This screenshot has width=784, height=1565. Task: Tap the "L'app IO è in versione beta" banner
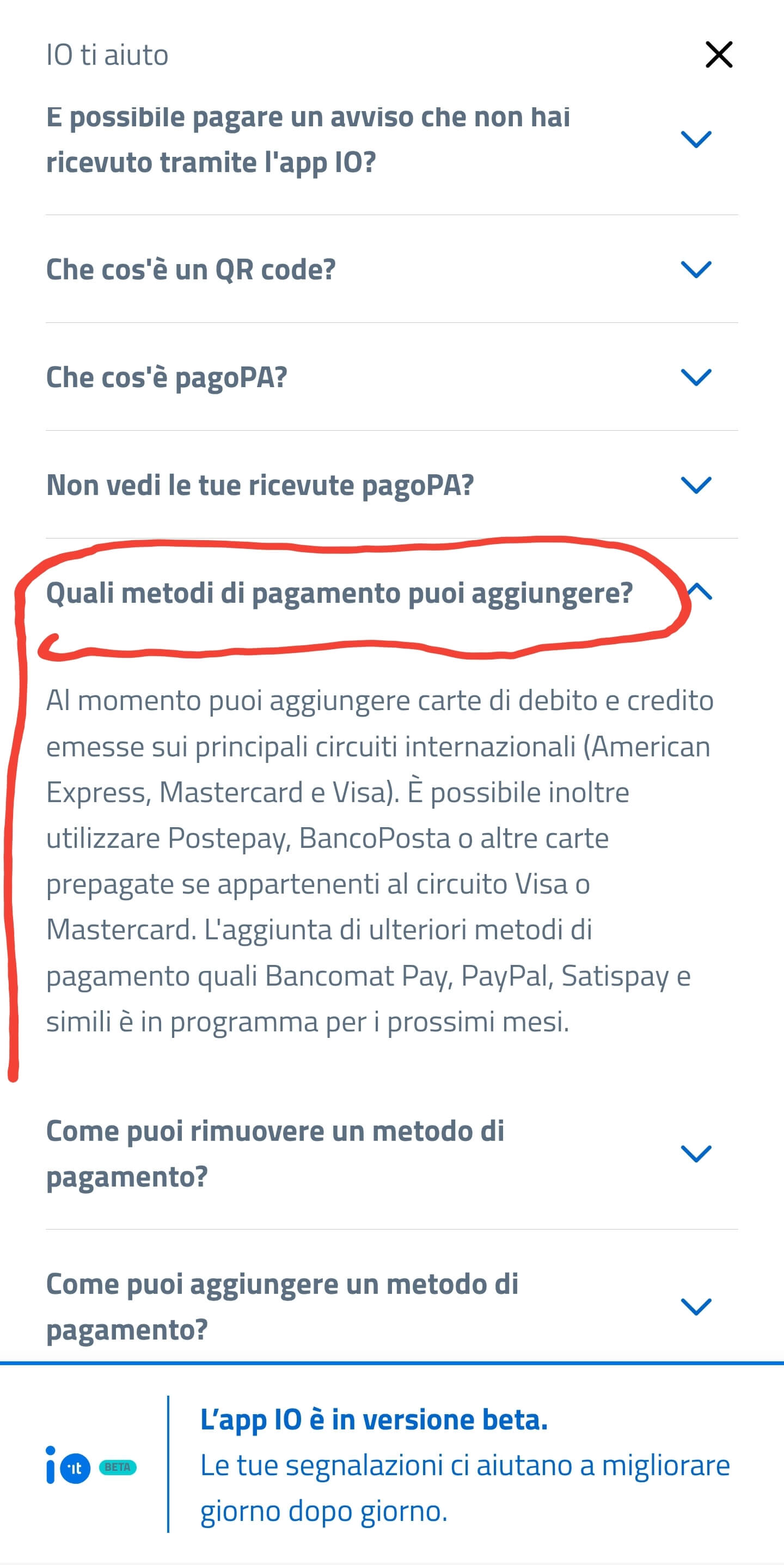464,1464
